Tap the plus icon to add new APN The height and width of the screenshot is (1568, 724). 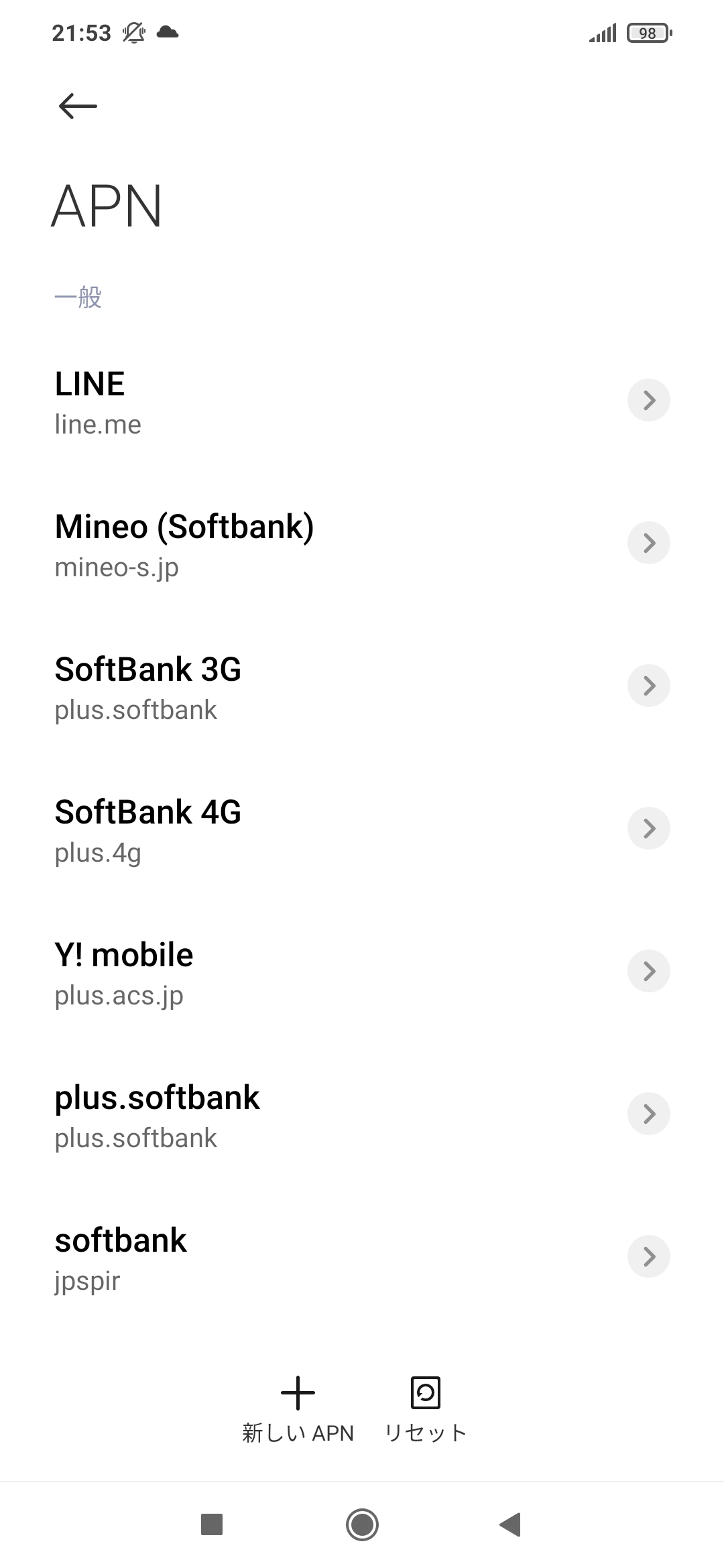(x=298, y=1391)
